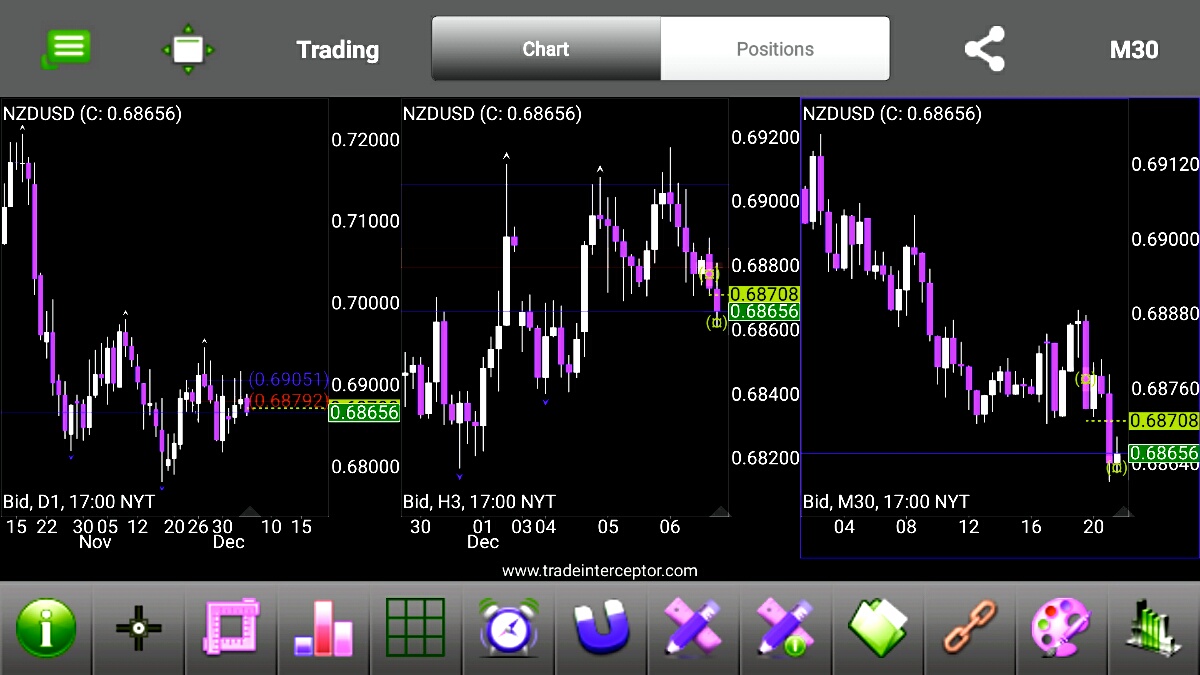Toggle the chart grid icon
Image resolution: width=1200 pixels, height=675 pixels.
point(416,629)
